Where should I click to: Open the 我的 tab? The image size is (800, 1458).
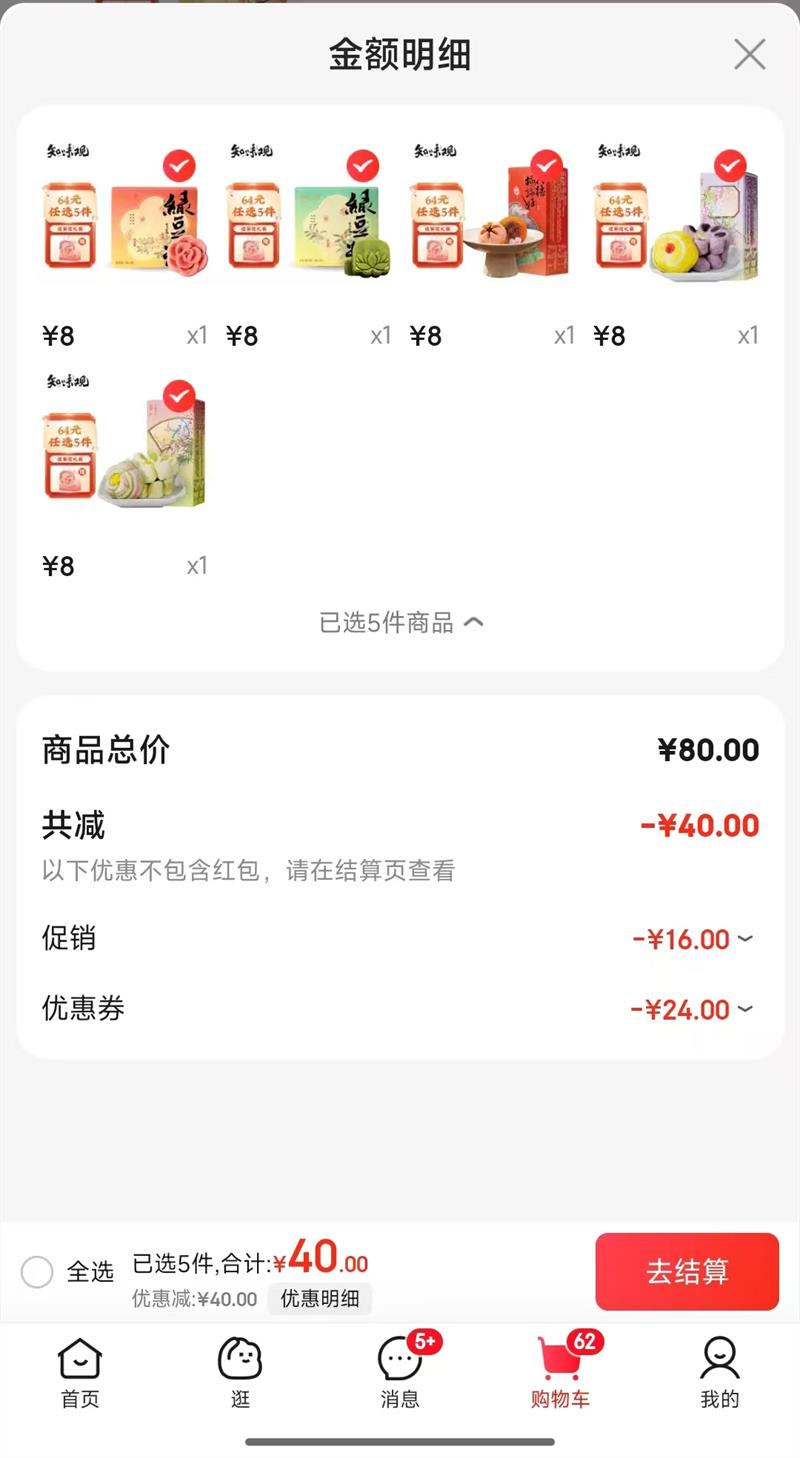(719, 1373)
